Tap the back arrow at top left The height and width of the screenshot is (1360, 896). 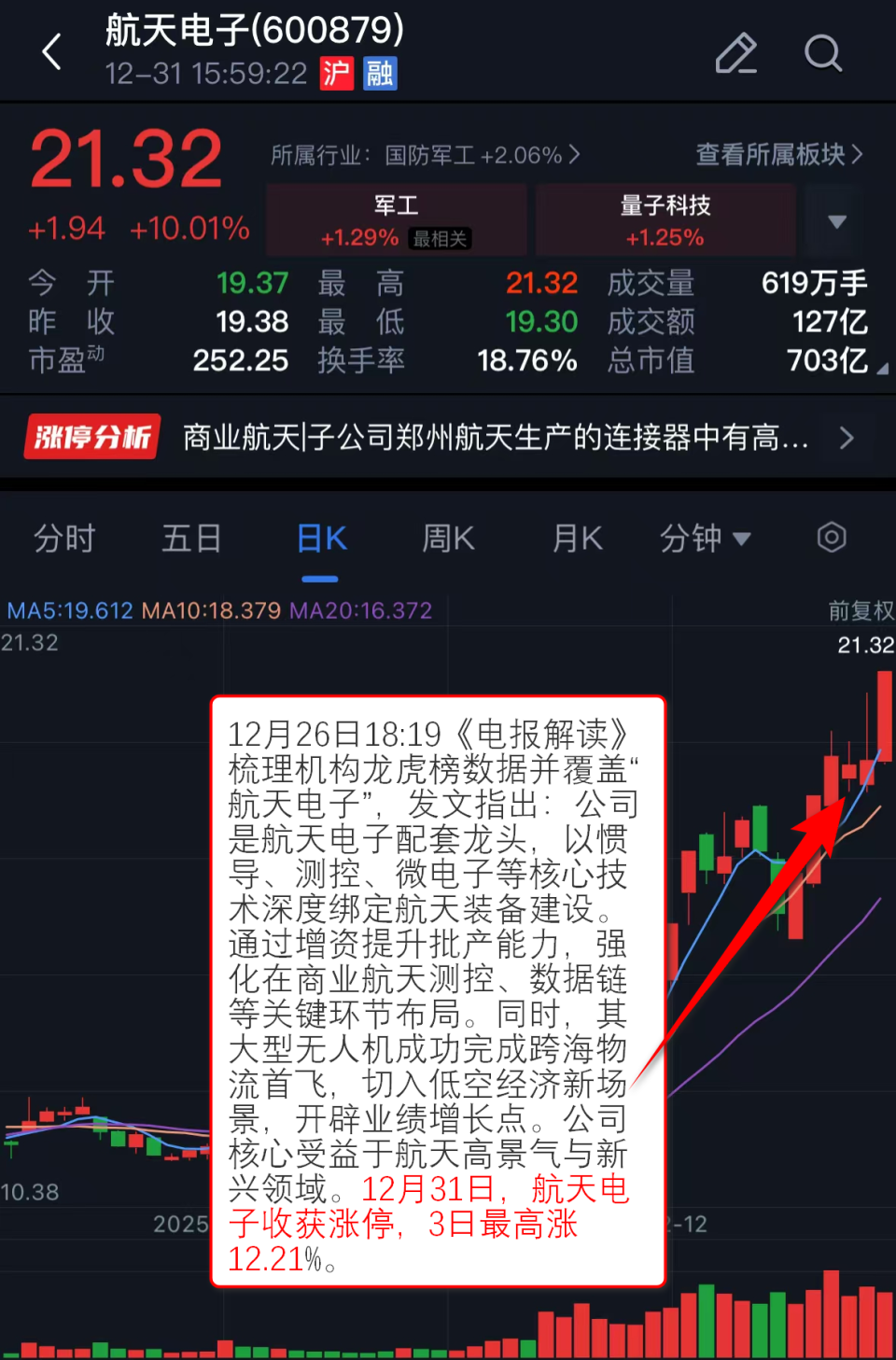51,51
